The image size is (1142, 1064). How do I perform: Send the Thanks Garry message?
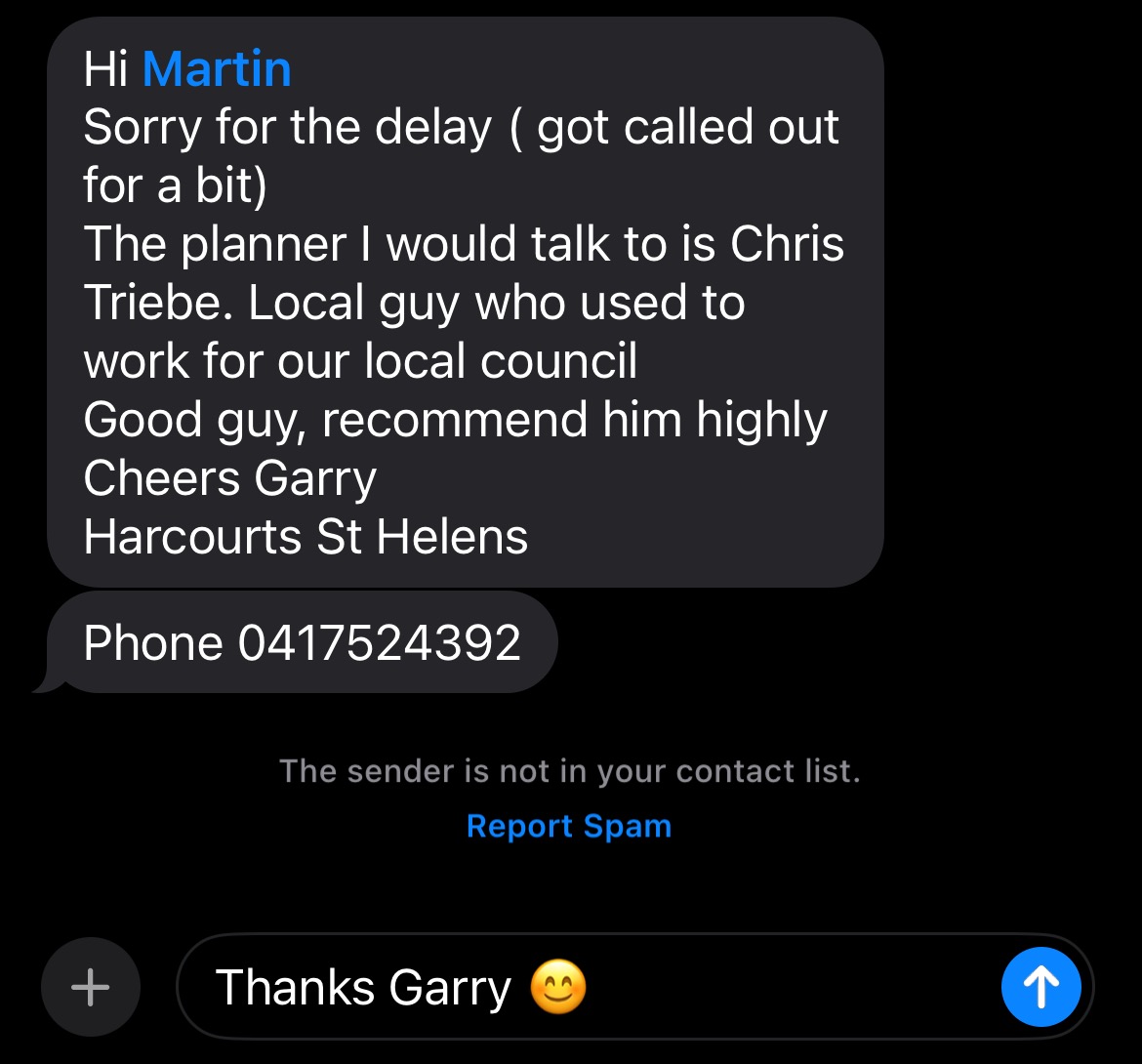click(x=1040, y=987)
